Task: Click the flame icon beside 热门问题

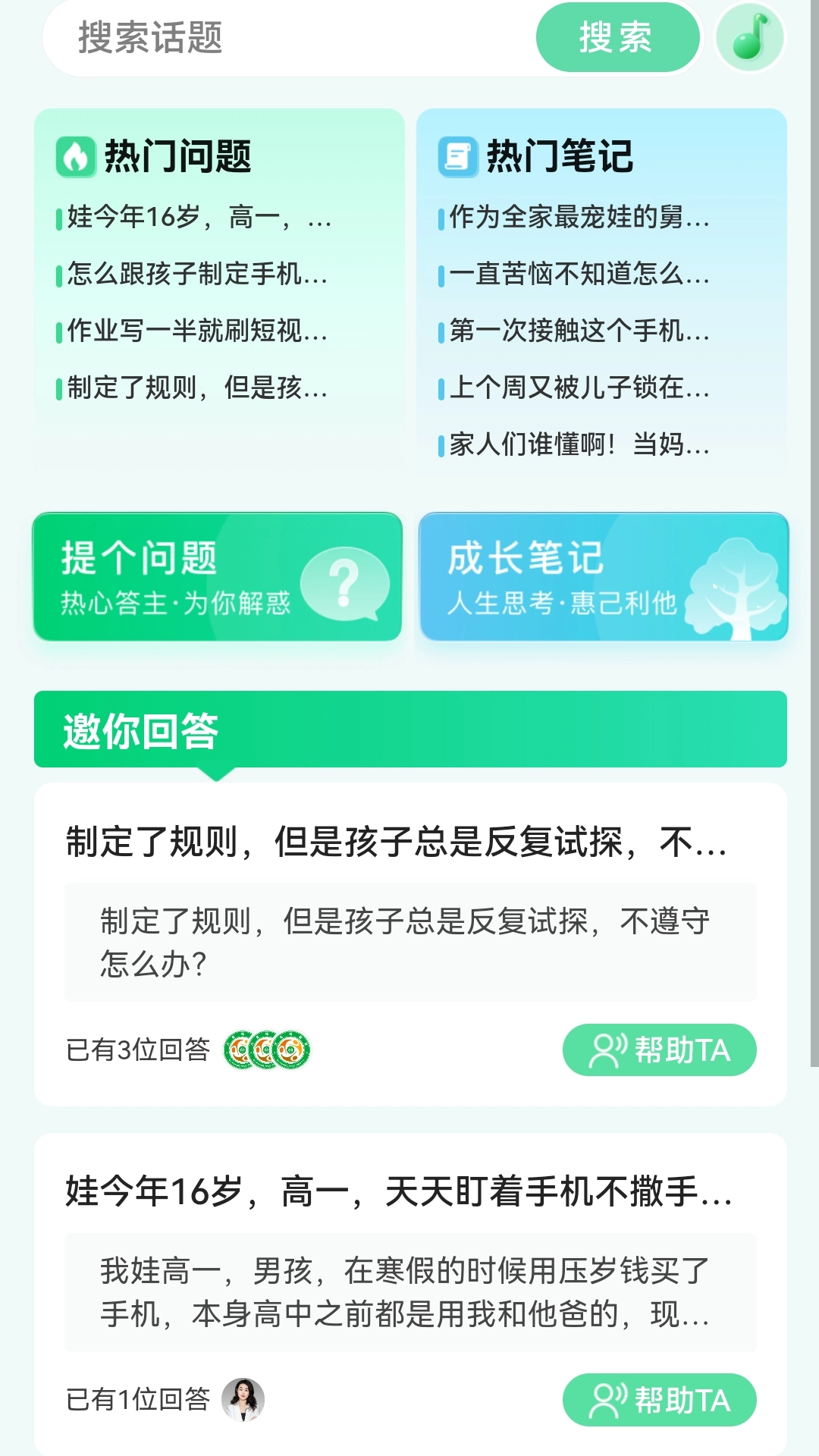Action: tap(75, 156)
